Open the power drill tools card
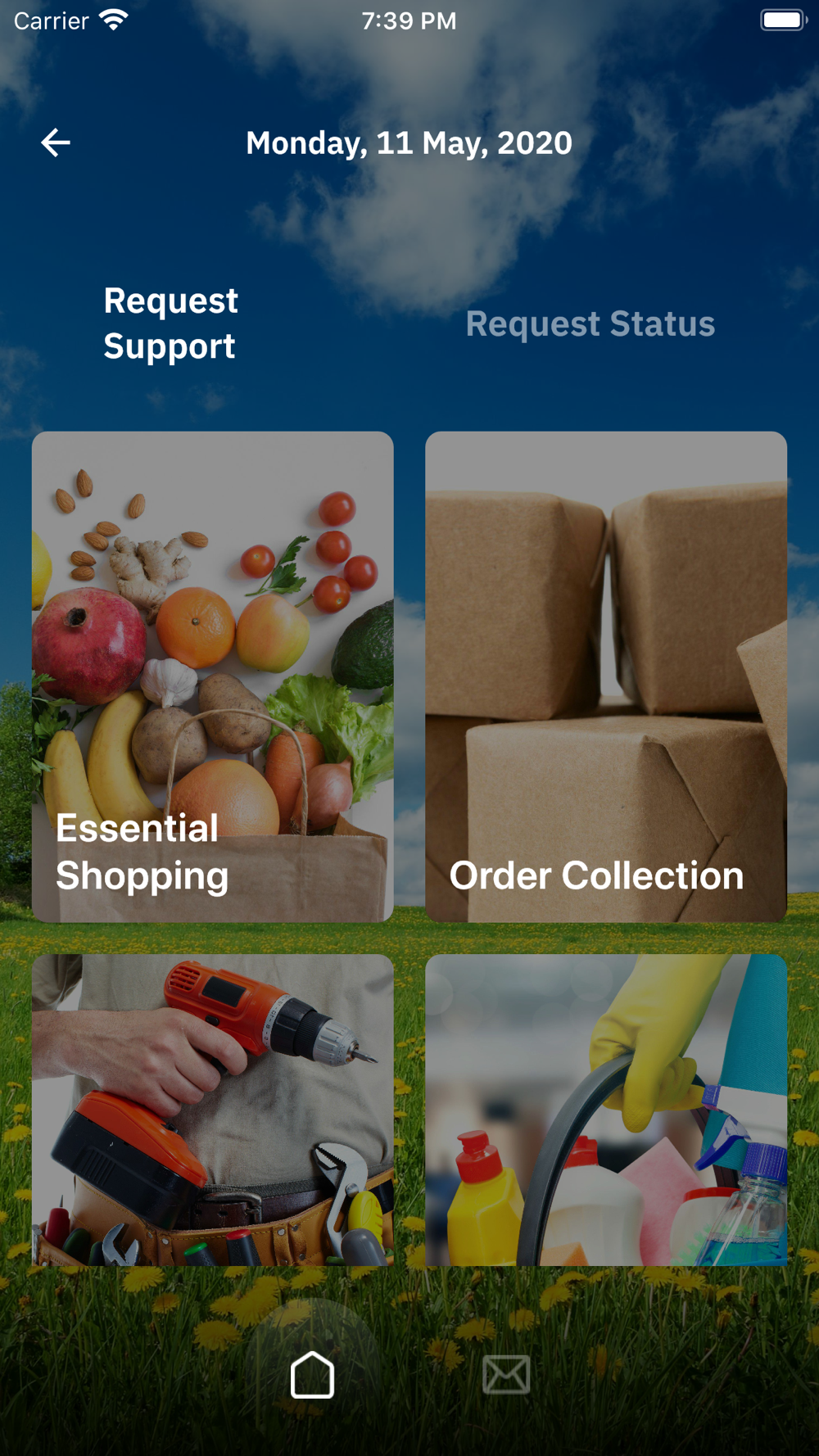Image resolution: width=819 pixels, height=1456 pixels. (213, 1110)
